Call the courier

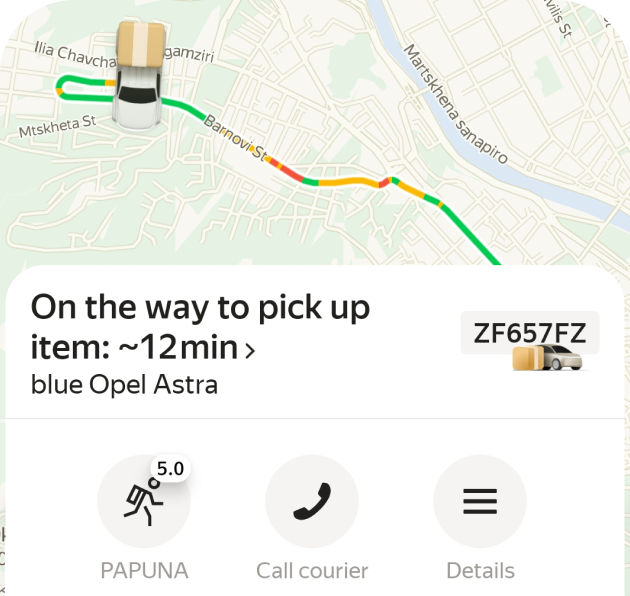coord(312,501)
